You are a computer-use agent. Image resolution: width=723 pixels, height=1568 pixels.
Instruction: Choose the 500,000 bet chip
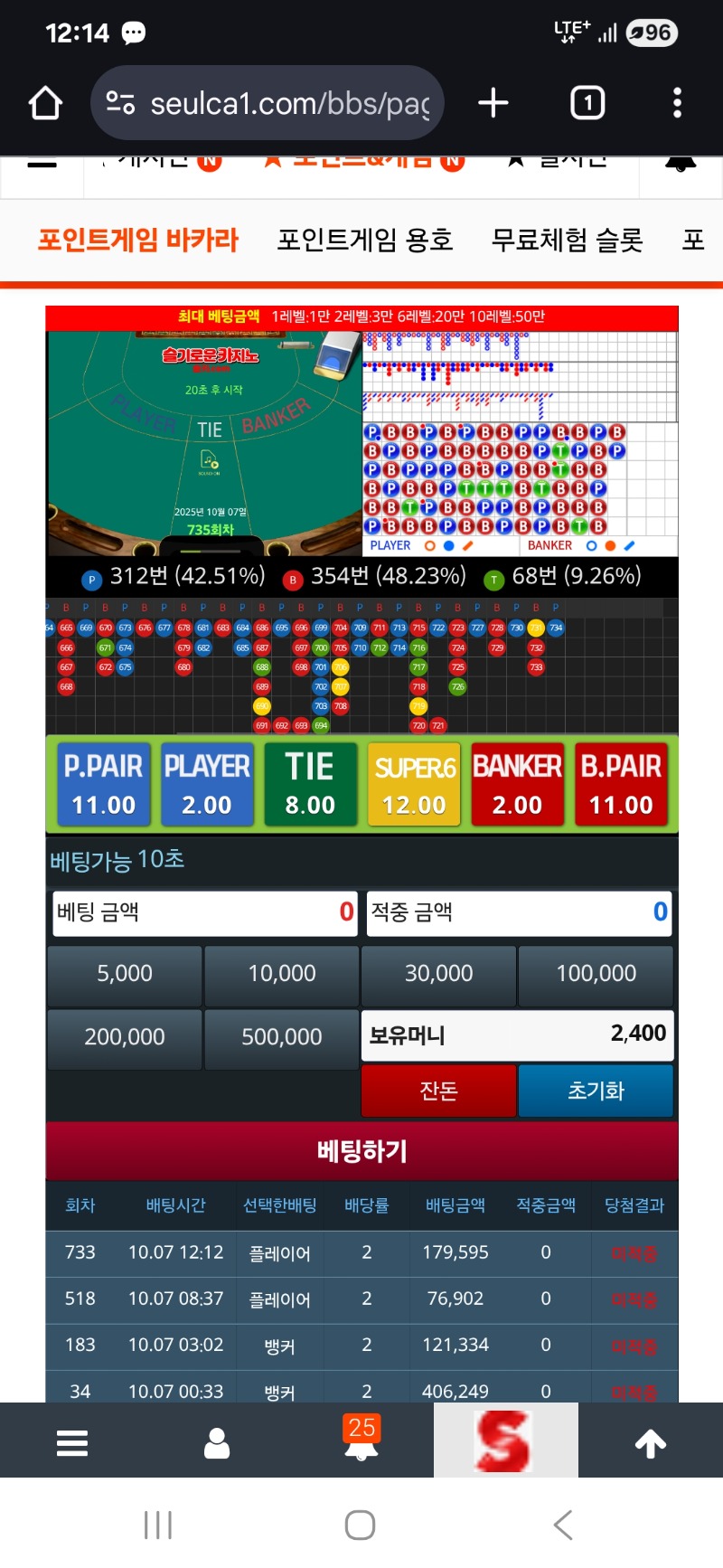[282, 1037]
